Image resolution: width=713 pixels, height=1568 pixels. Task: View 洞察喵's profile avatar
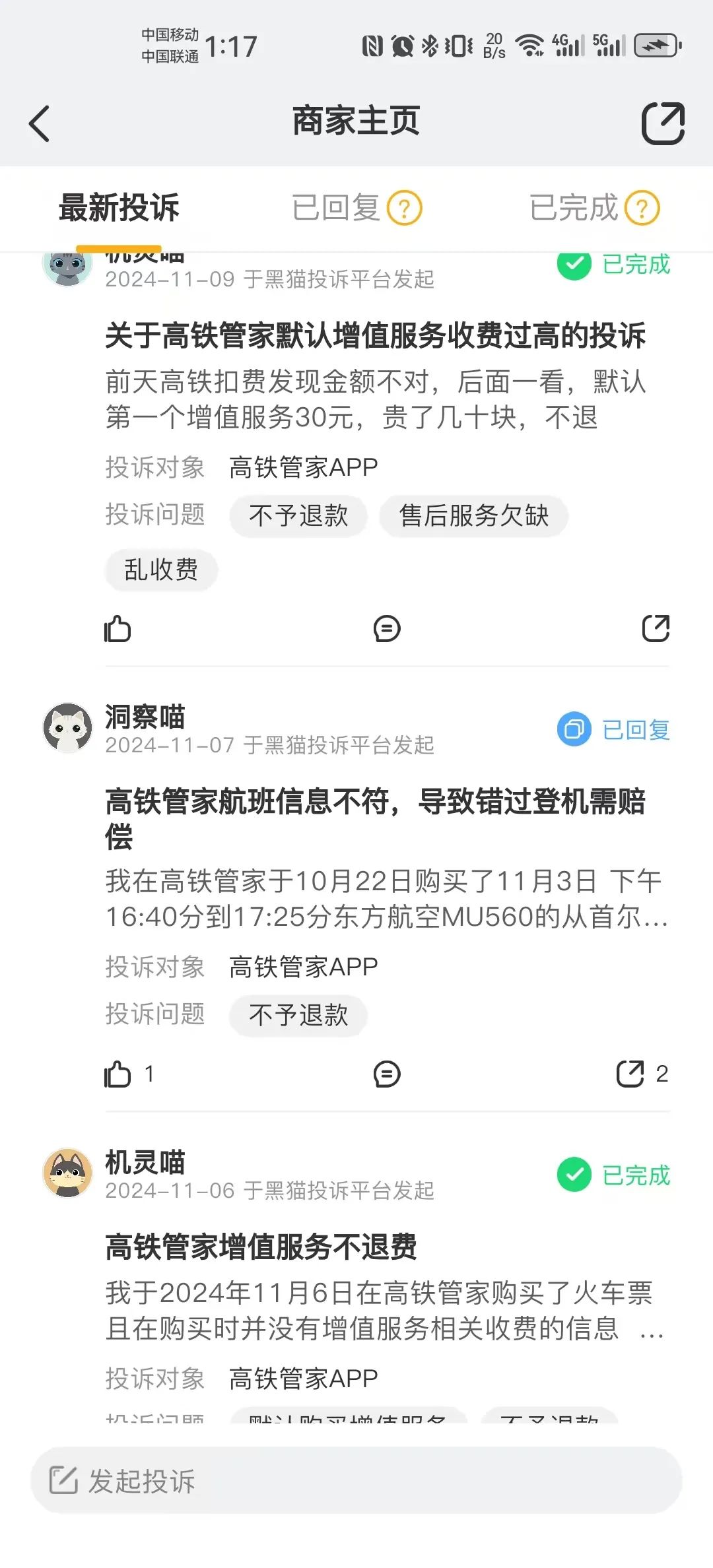pyautogui.click(x=67, y=728)
